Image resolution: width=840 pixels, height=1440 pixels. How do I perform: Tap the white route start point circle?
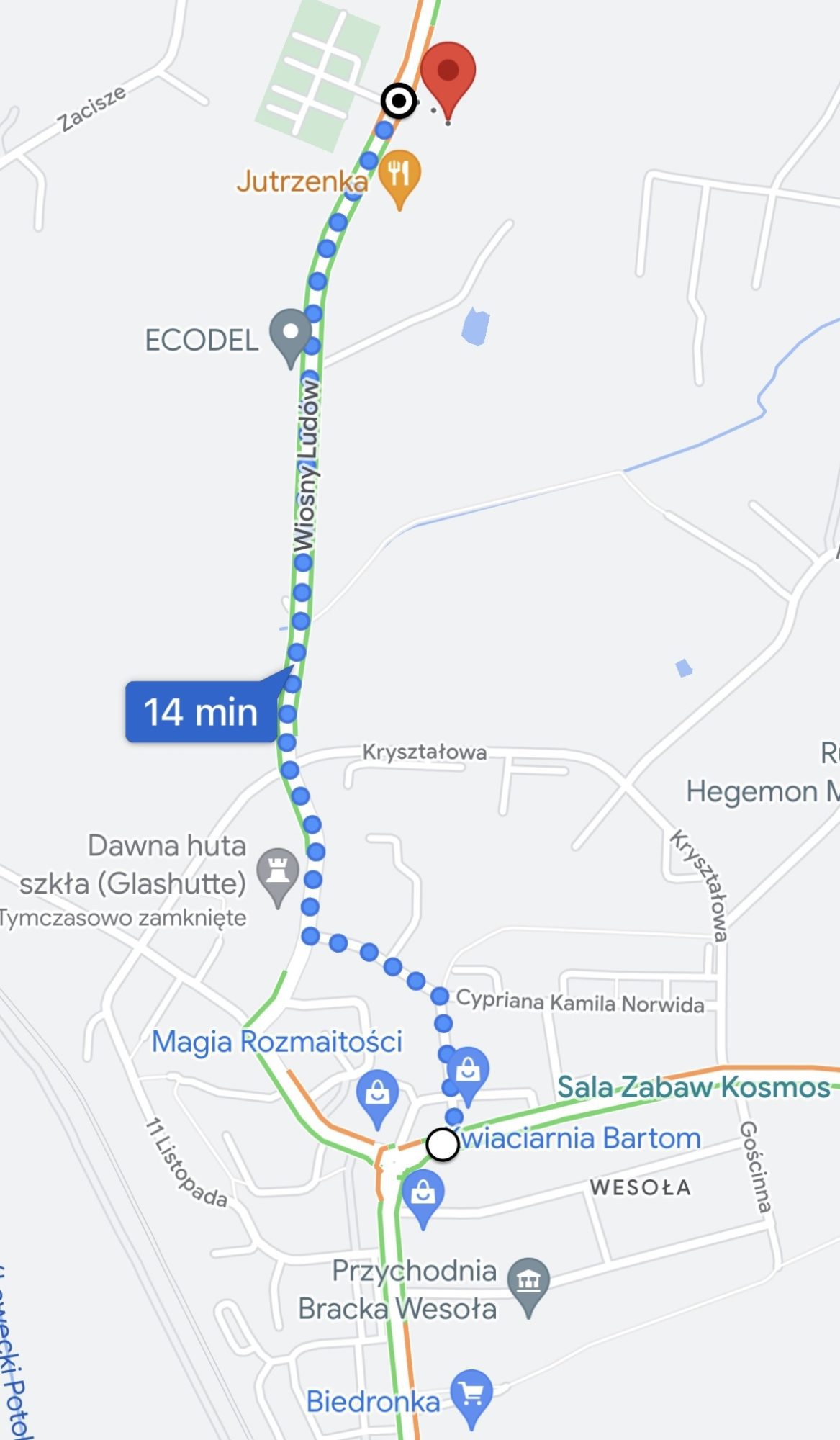tap(443, 1144)
